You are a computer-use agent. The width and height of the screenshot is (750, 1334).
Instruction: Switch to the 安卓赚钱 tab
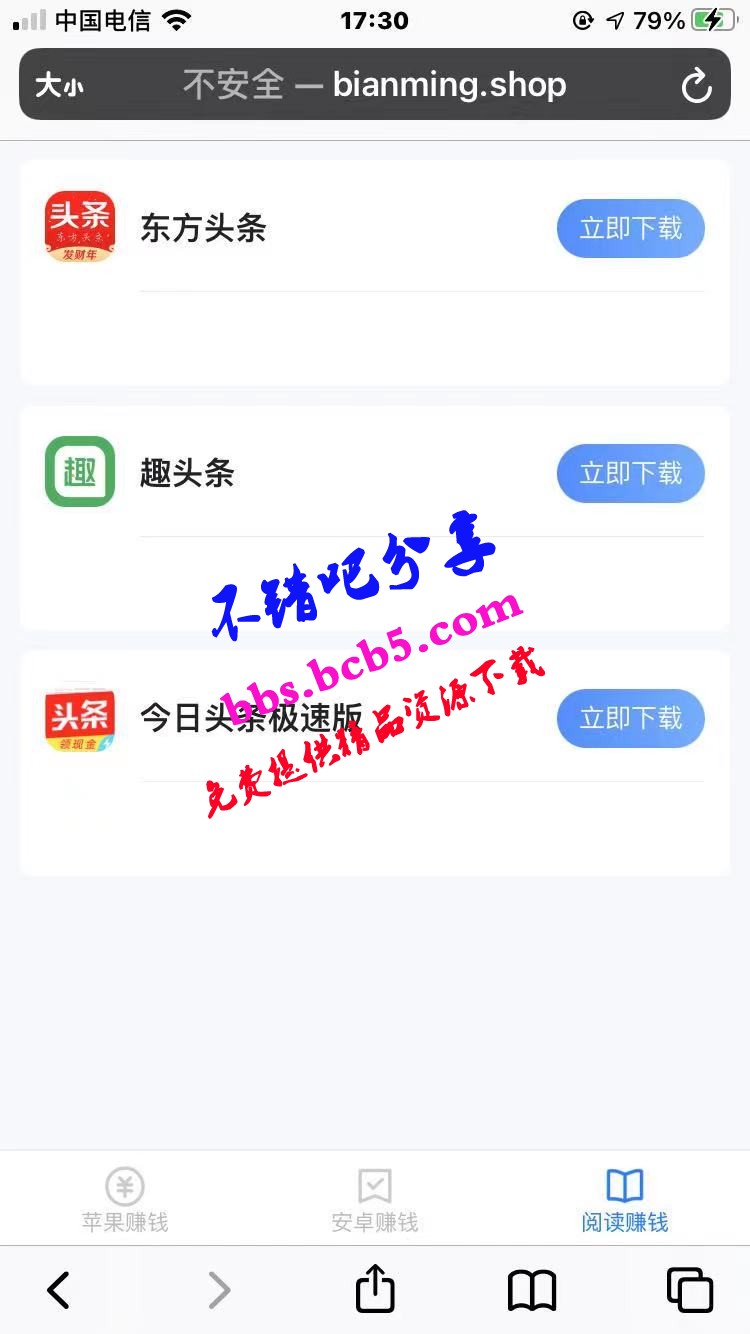(x=375, y=1199)
